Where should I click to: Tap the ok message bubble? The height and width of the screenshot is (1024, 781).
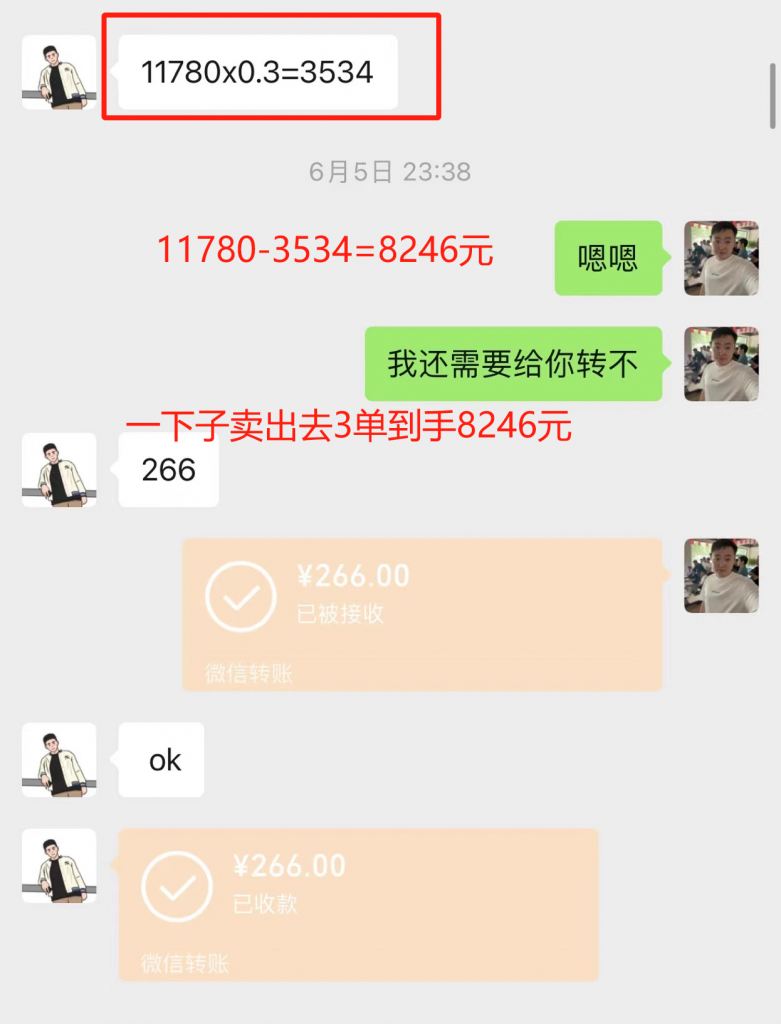click(x=161, y=760)
